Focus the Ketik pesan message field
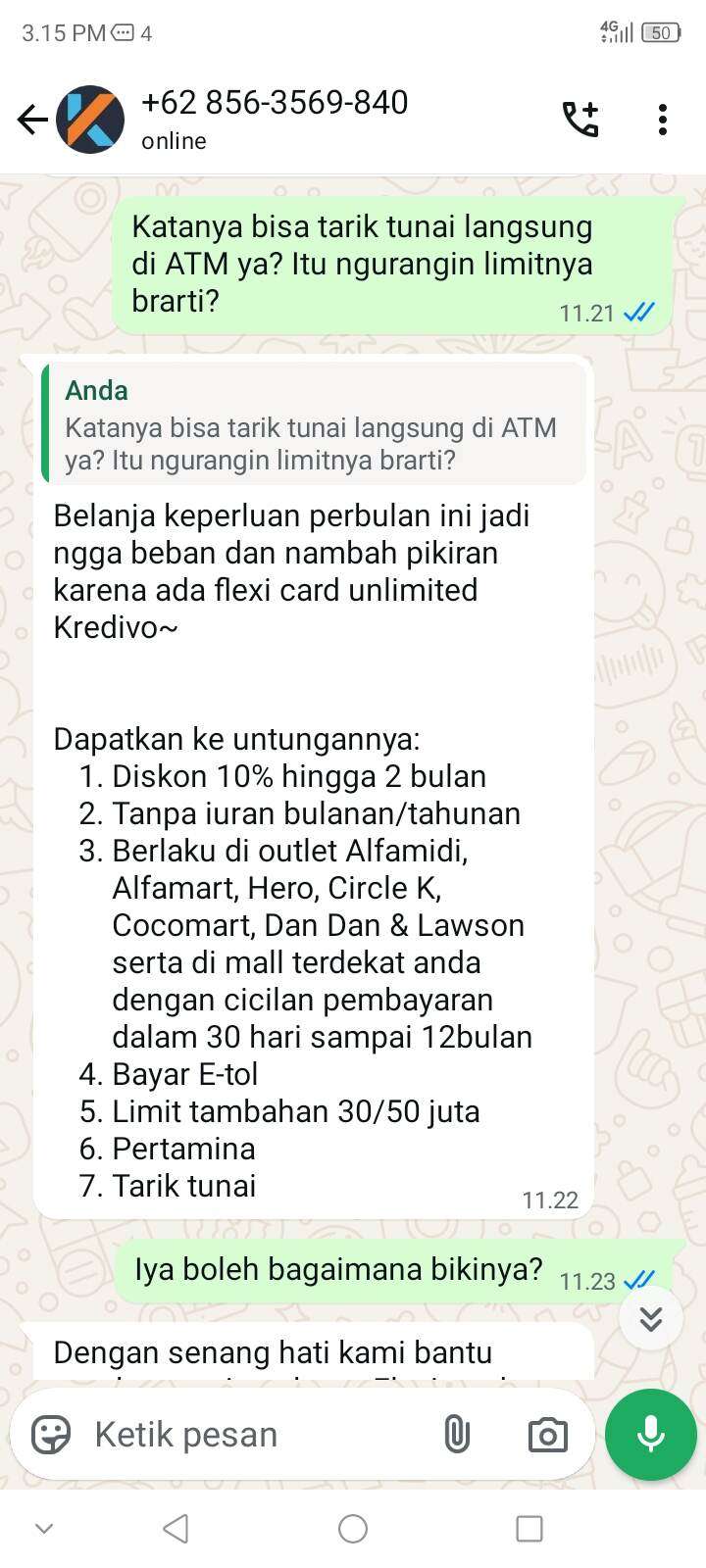The height and width of the screenshot is (1568, 706). 255,1435
